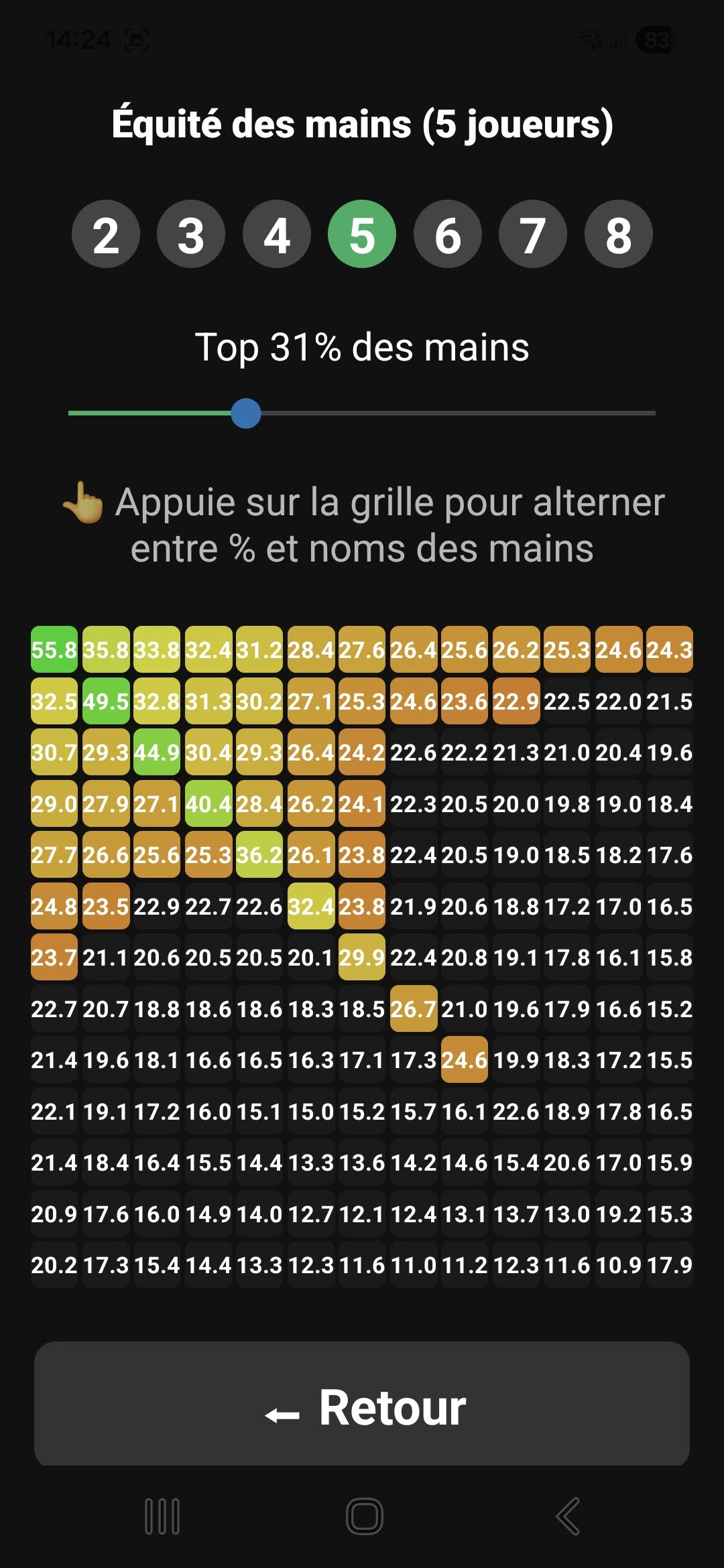Select 2 players
The image size is (724, 1568).
(106, 235)
